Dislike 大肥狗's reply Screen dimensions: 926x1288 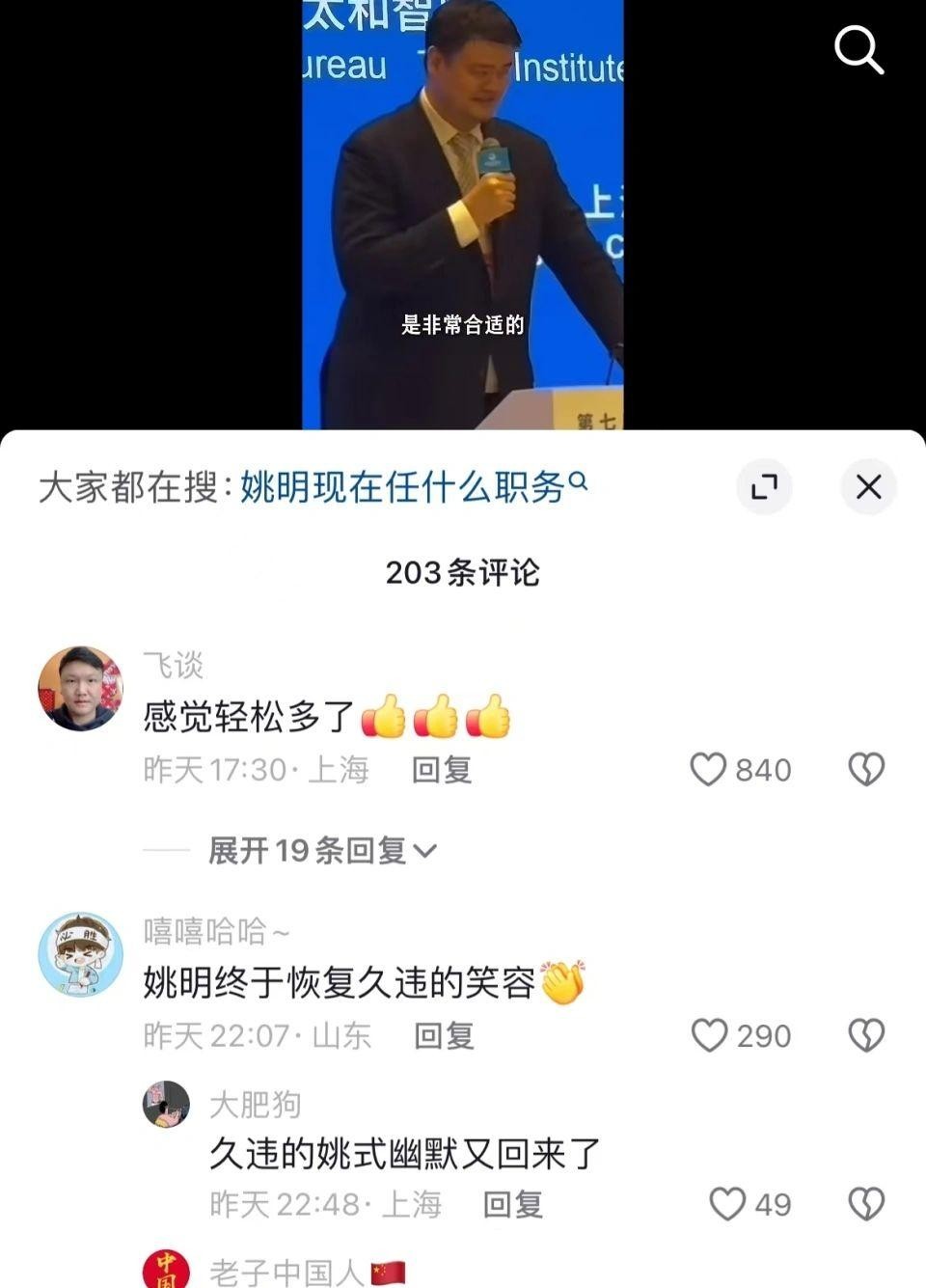click(x=865, y=1204)
